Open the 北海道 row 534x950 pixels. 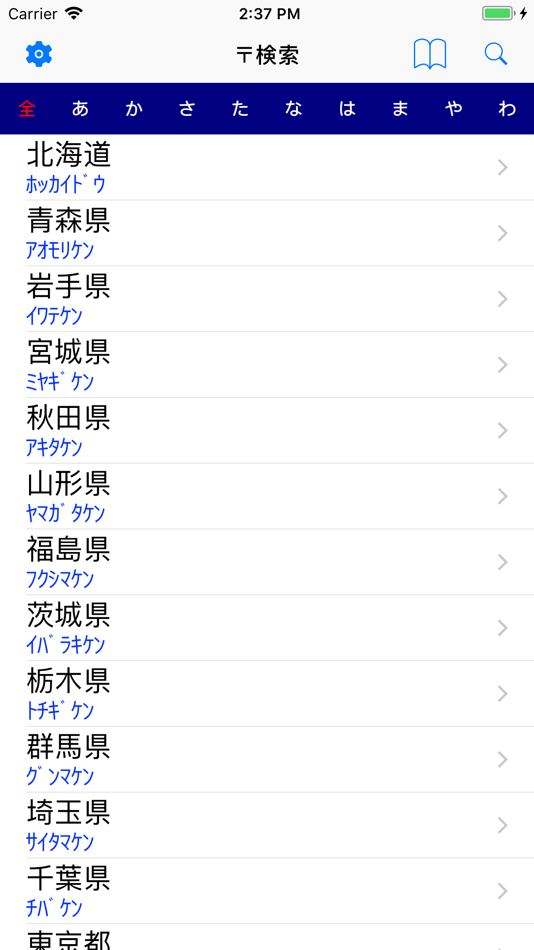coord(267,167)
